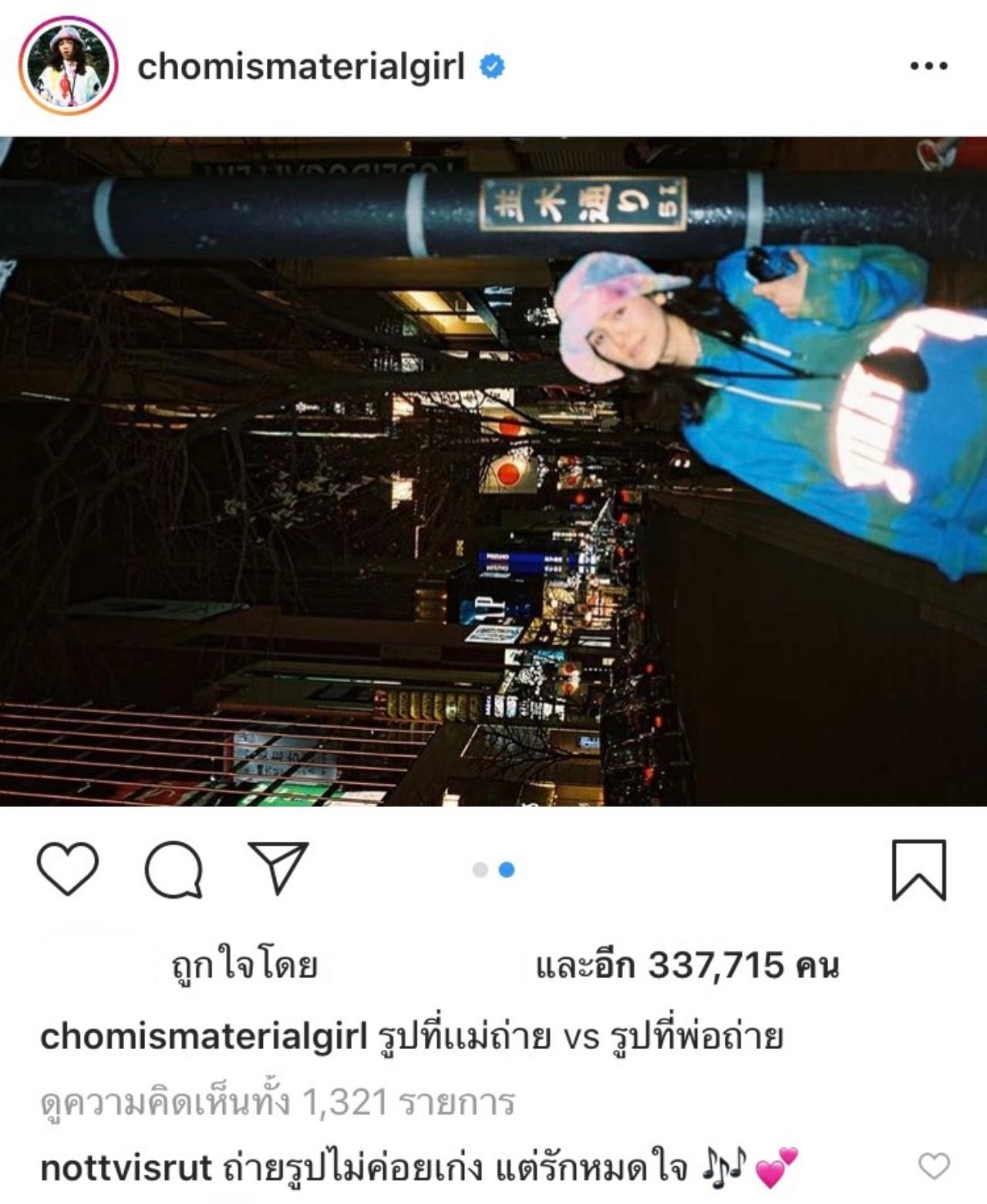
Task: Share the post via paper plane icon
Action: pyautogui.click(x=278, y=868)
